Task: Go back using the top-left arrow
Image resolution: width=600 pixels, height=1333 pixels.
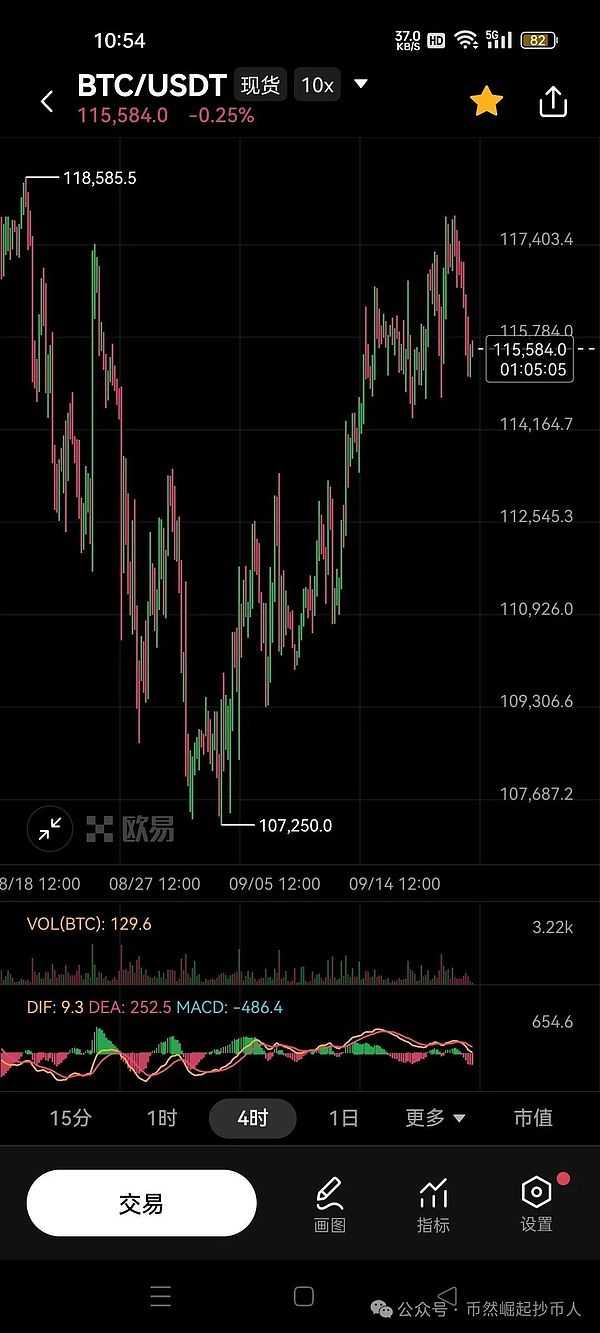Action: pyautogui.click(x=47, y=101)
